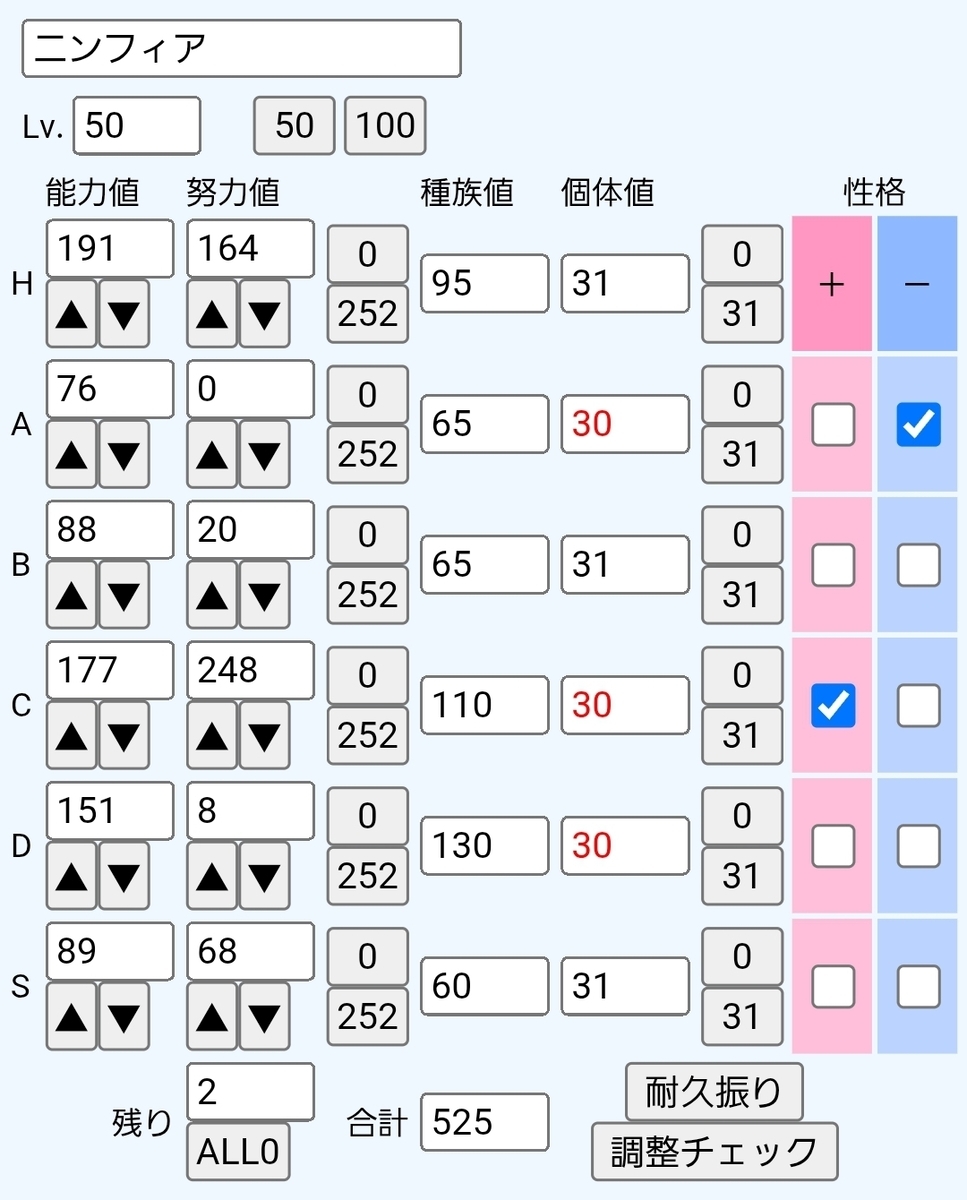Screen dimensions: 967x1200
Task: Set H effort value to 252
Action: tap(368, 314)
